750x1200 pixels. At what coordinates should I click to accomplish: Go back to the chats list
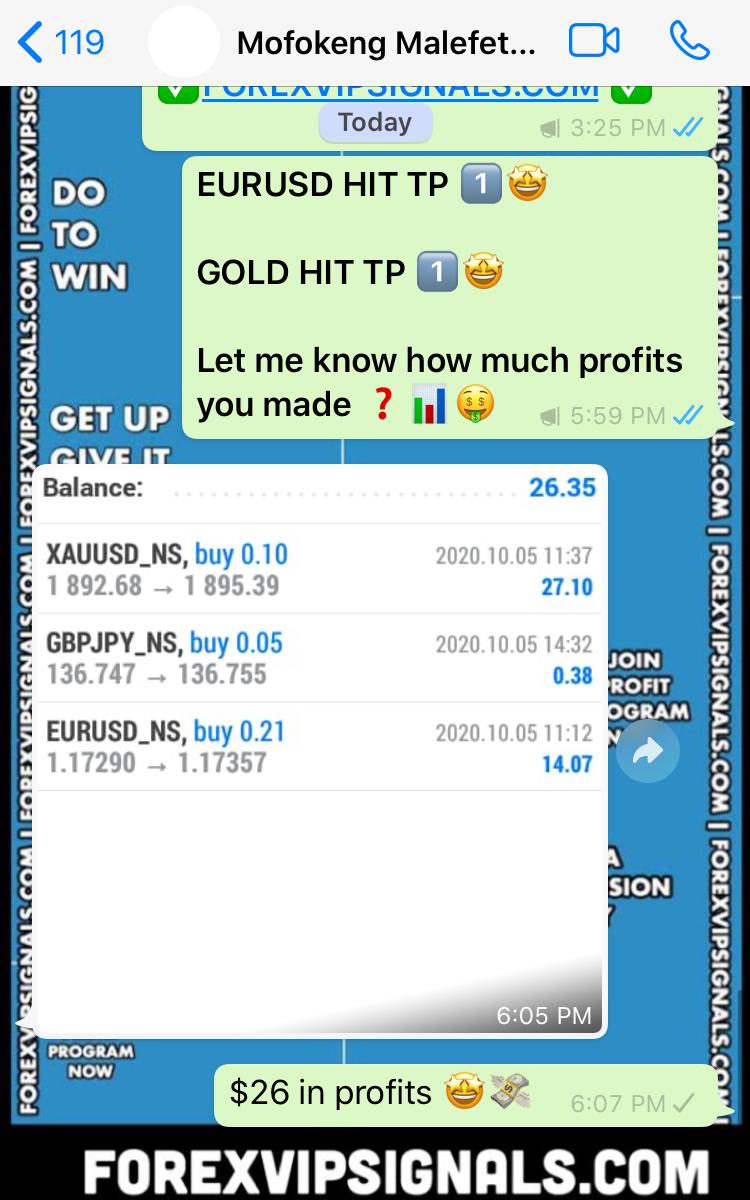tap(60, 42)
